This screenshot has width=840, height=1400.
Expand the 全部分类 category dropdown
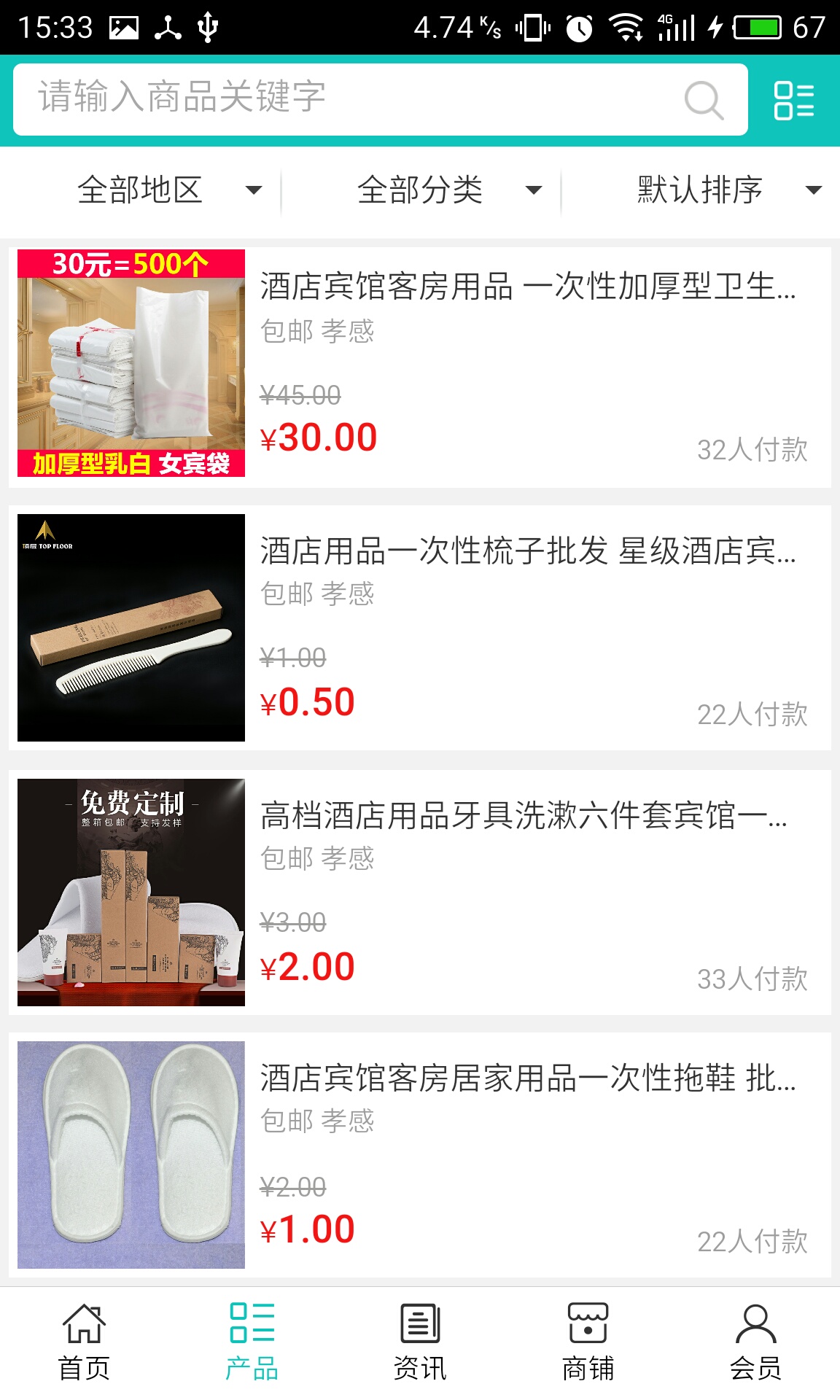448,190
